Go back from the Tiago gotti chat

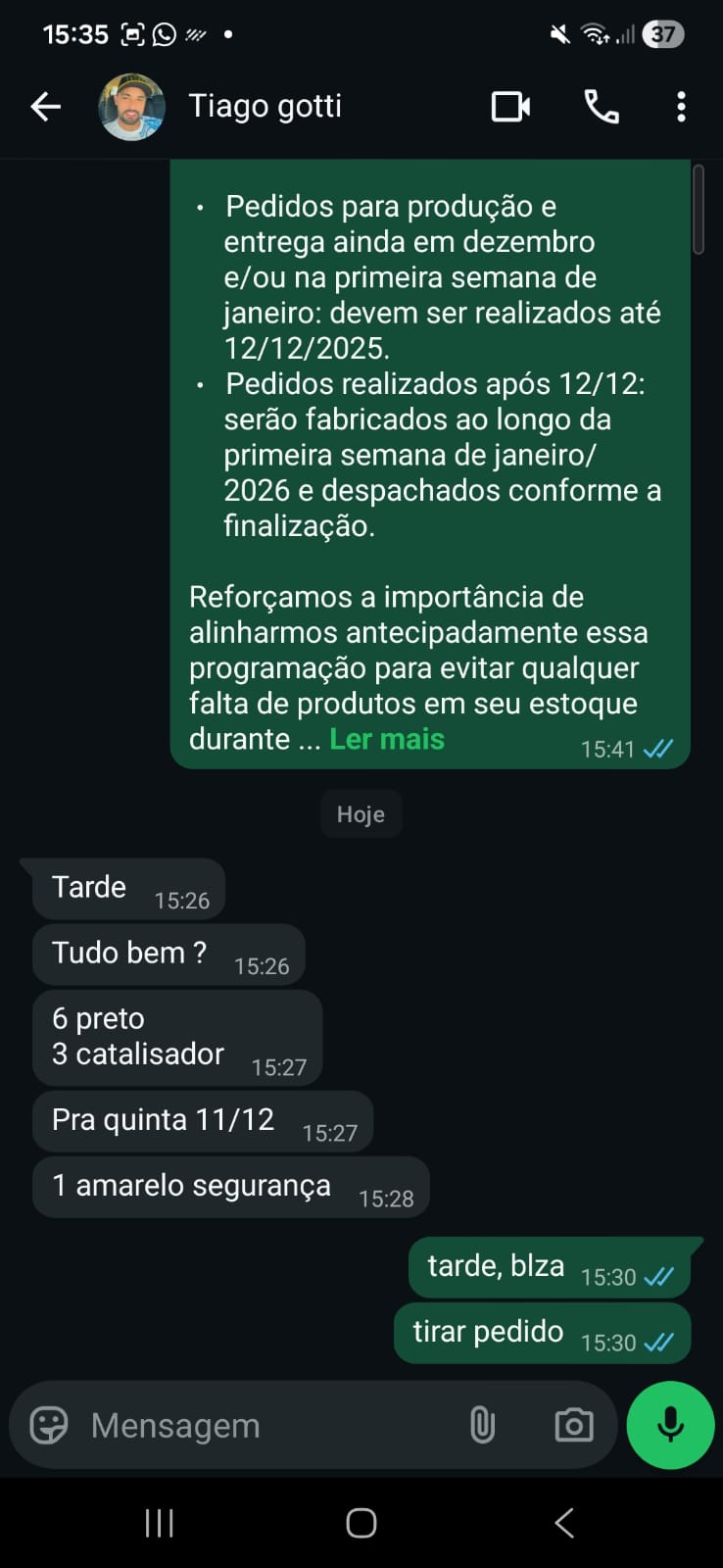pos(45,106)
